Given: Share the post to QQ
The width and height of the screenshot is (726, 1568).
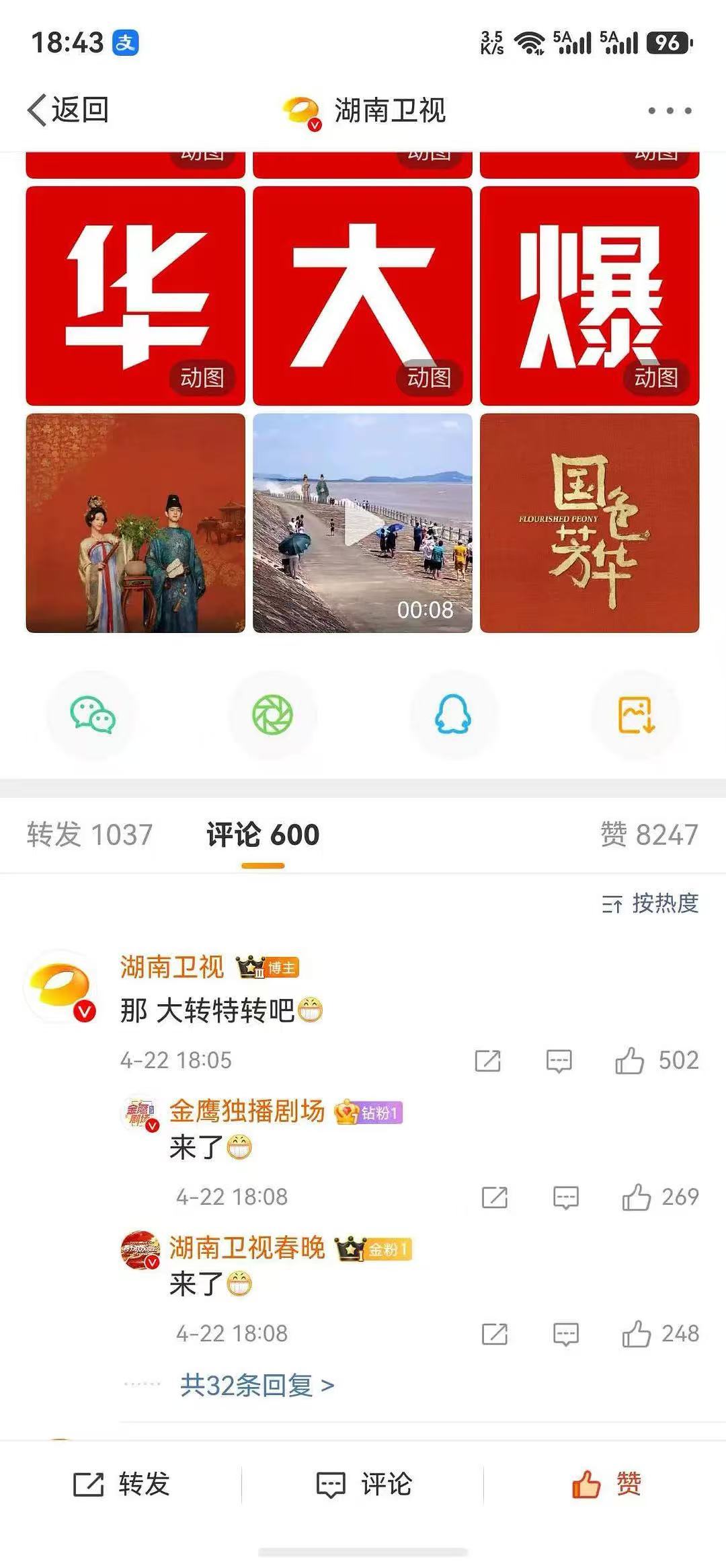Looking at the screenshot, I should click(x=453, y=716).
